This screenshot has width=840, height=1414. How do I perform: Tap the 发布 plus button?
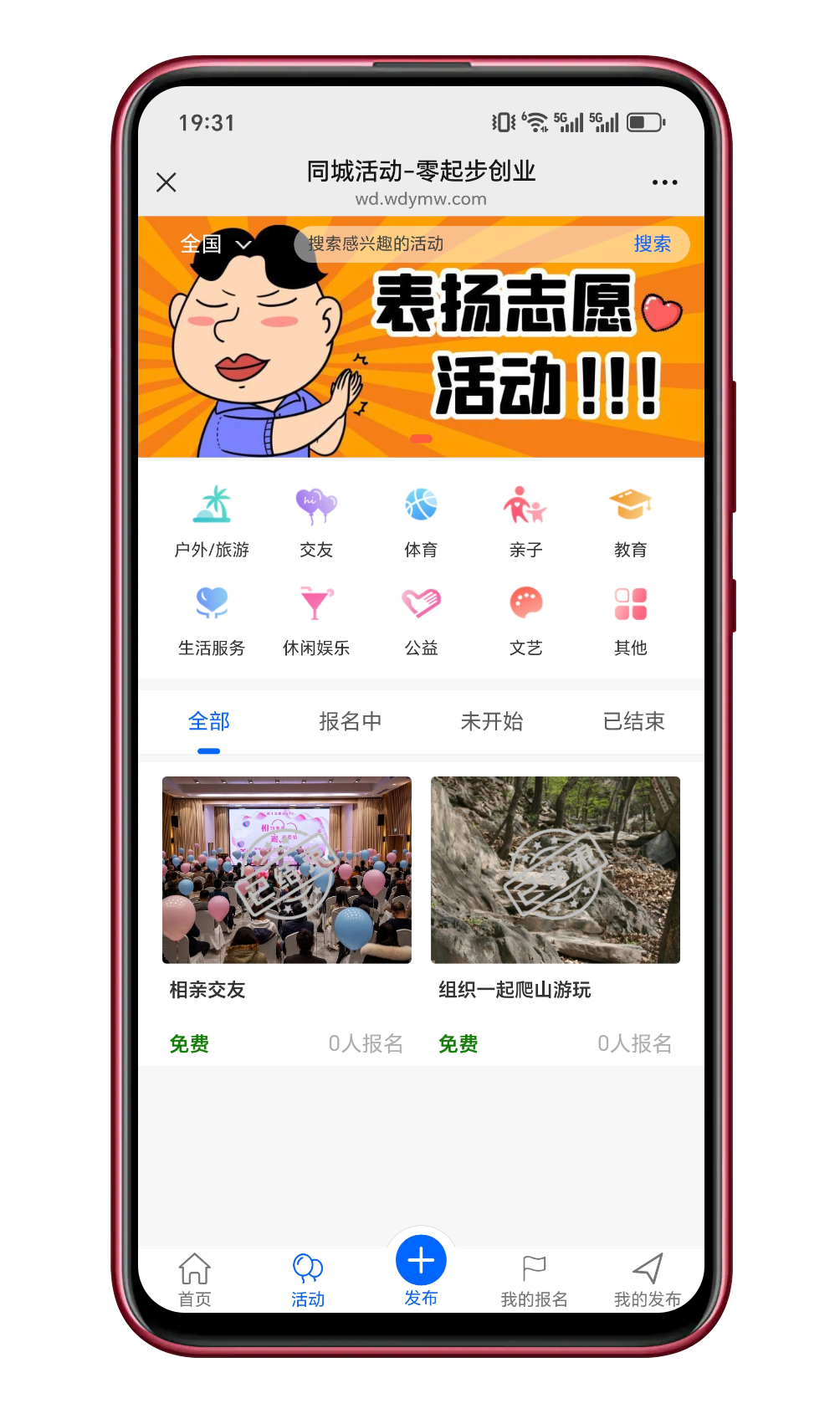[x=421, y=1262]
